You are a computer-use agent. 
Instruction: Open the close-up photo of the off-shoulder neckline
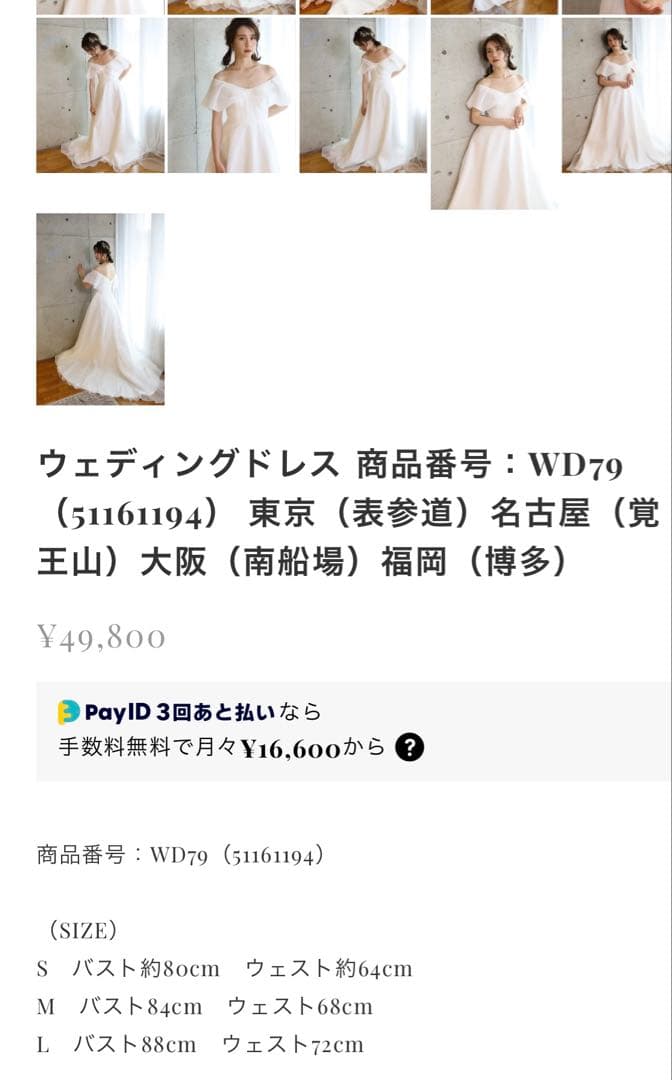tap(231, 95)
